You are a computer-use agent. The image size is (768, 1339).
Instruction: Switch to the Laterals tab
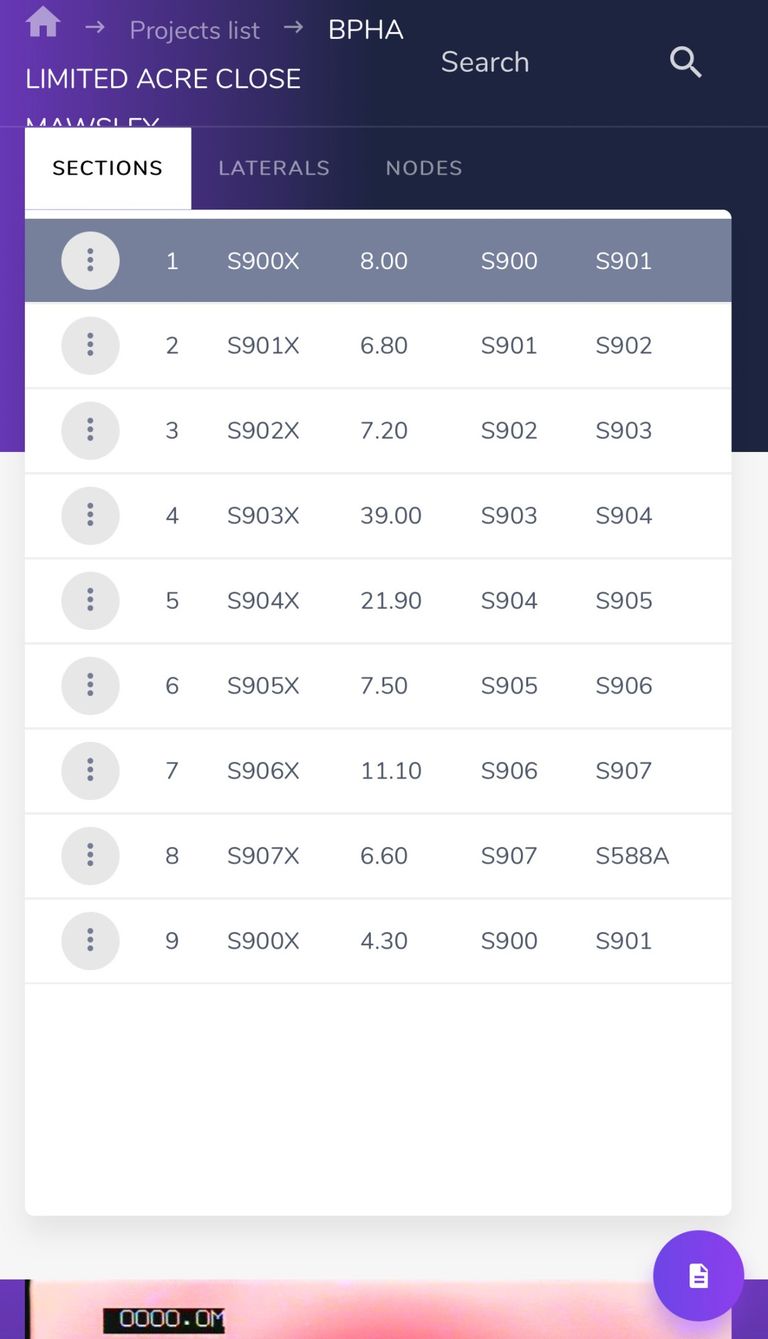coord(274,168)
